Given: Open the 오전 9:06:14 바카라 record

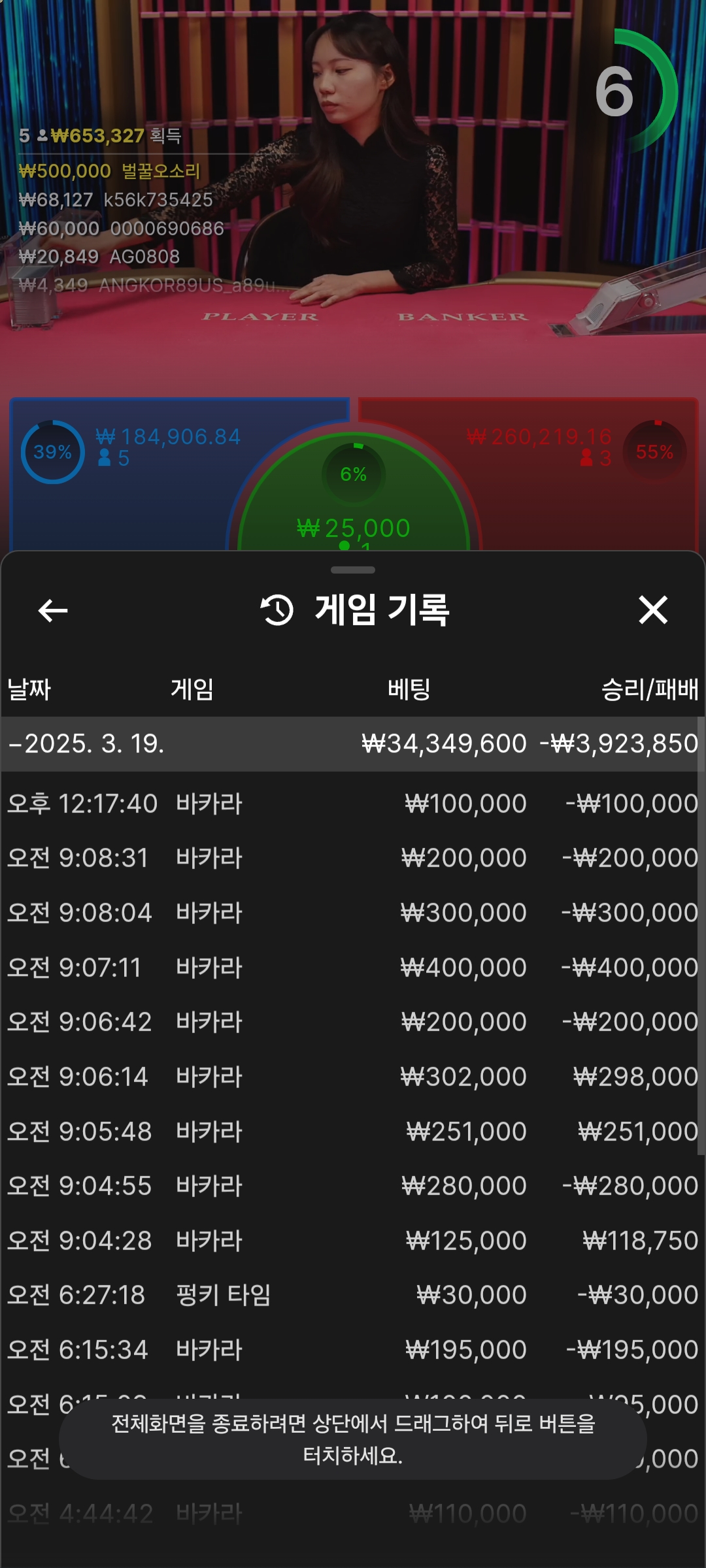Looking at the screenshot, I should (x=352, y=1077).
